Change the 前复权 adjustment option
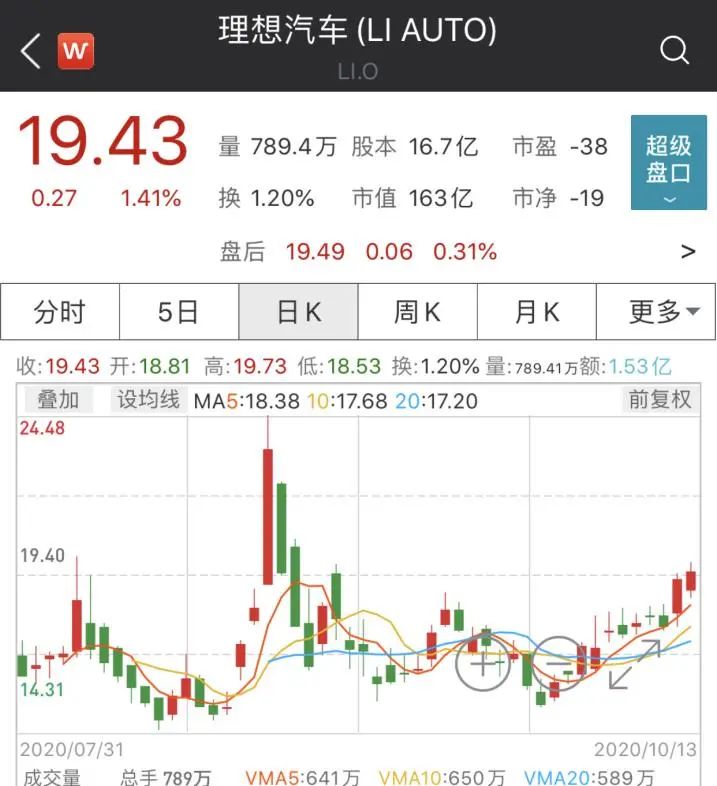 pyautogui.click(x=659, y=400)
